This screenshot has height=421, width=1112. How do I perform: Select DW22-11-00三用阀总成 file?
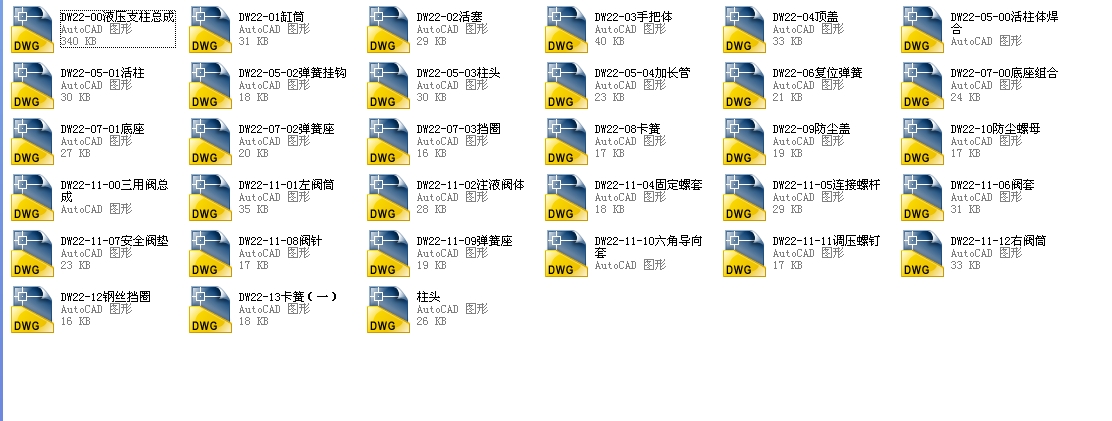click(x=33, y=198)
